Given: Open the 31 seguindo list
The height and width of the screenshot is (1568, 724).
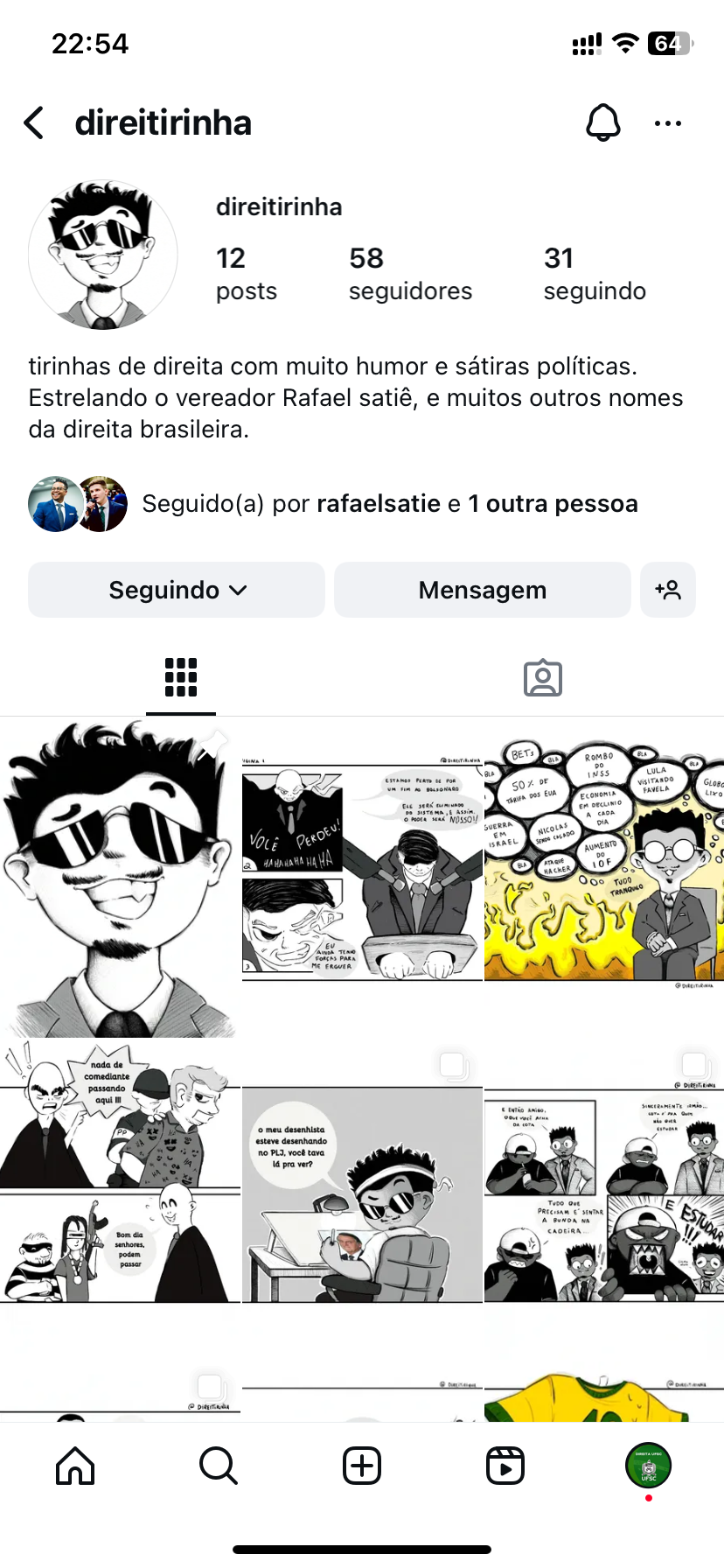Looking at the screenshot, I should 595,273.
